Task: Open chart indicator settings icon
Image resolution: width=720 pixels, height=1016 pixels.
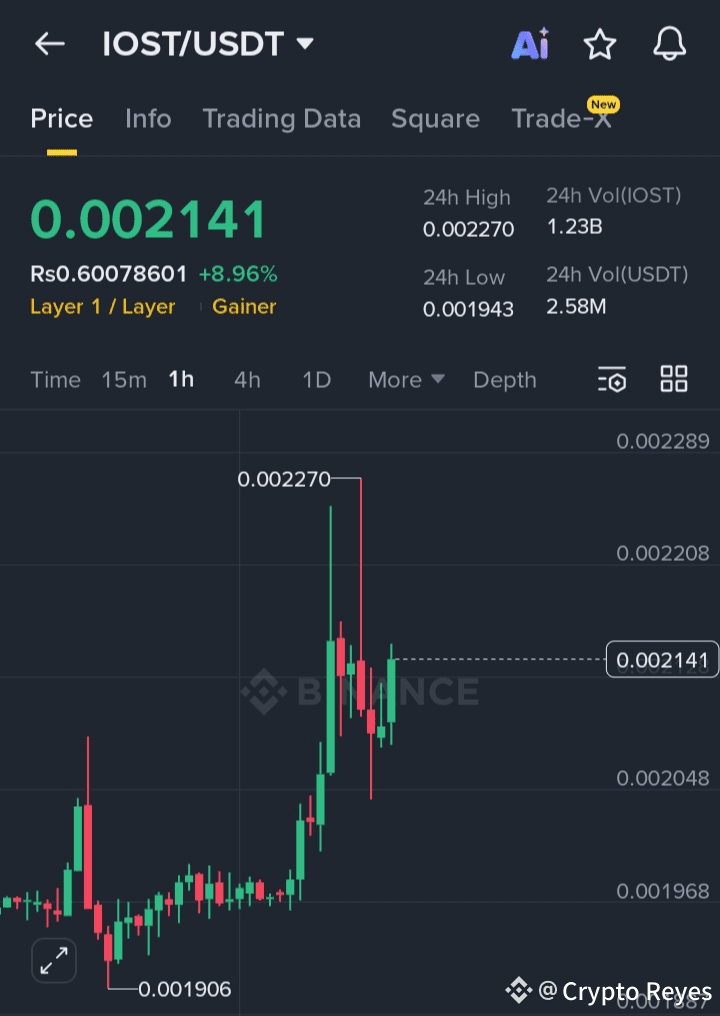Action: (612, 379)
